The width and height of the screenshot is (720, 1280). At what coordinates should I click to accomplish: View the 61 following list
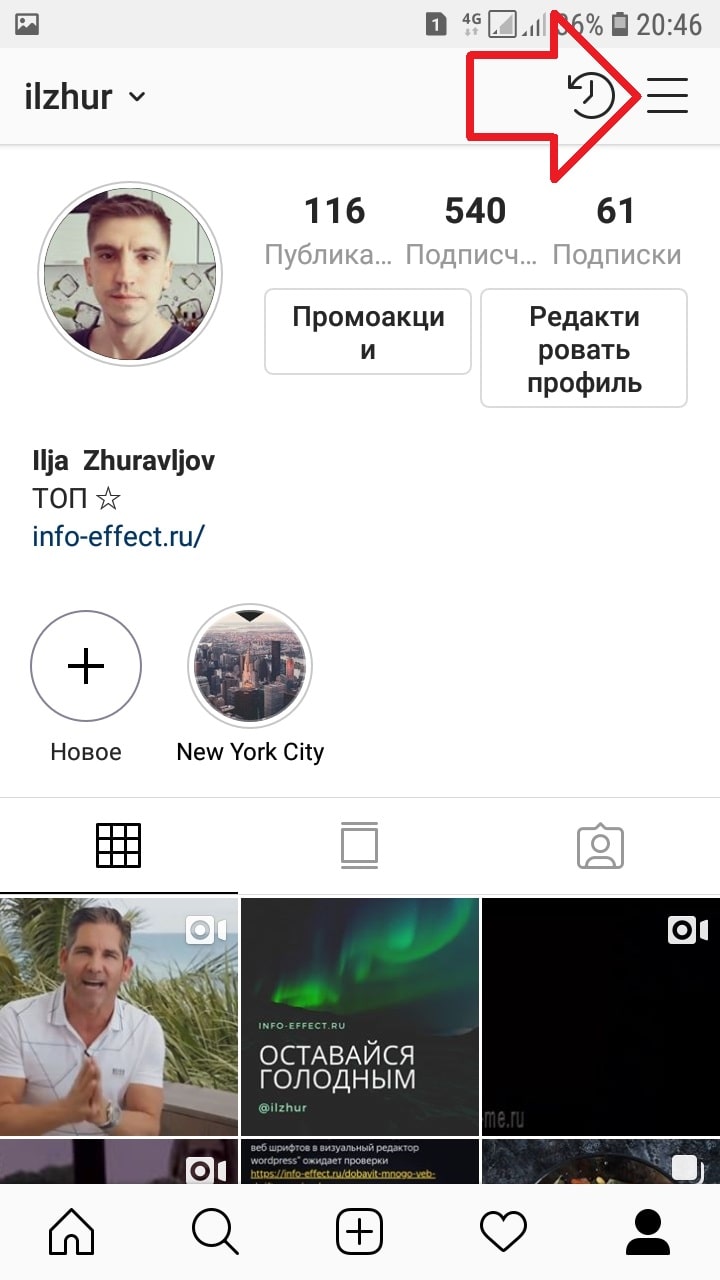[x=616, y=230]
